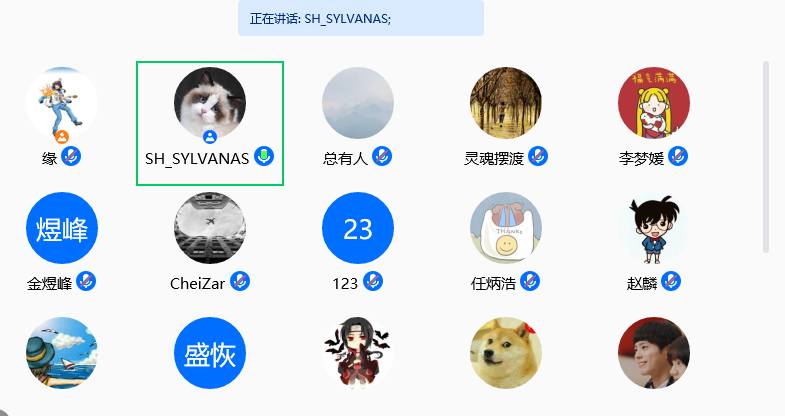This screenshot has width=785, height=416.
Task: Open participant CheiZar's avatar
Action: [x=210, y=229]
